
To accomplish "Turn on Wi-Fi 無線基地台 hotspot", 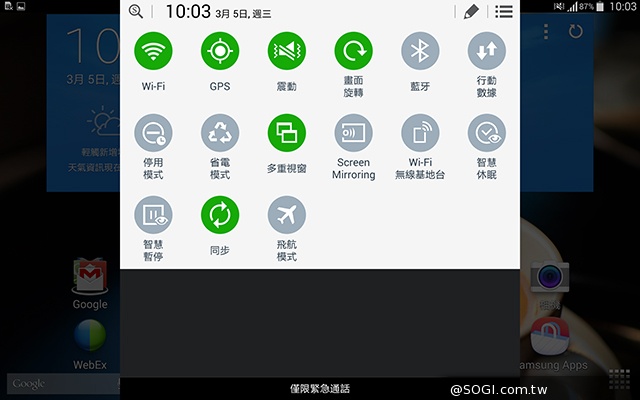I will click(420, 133).
